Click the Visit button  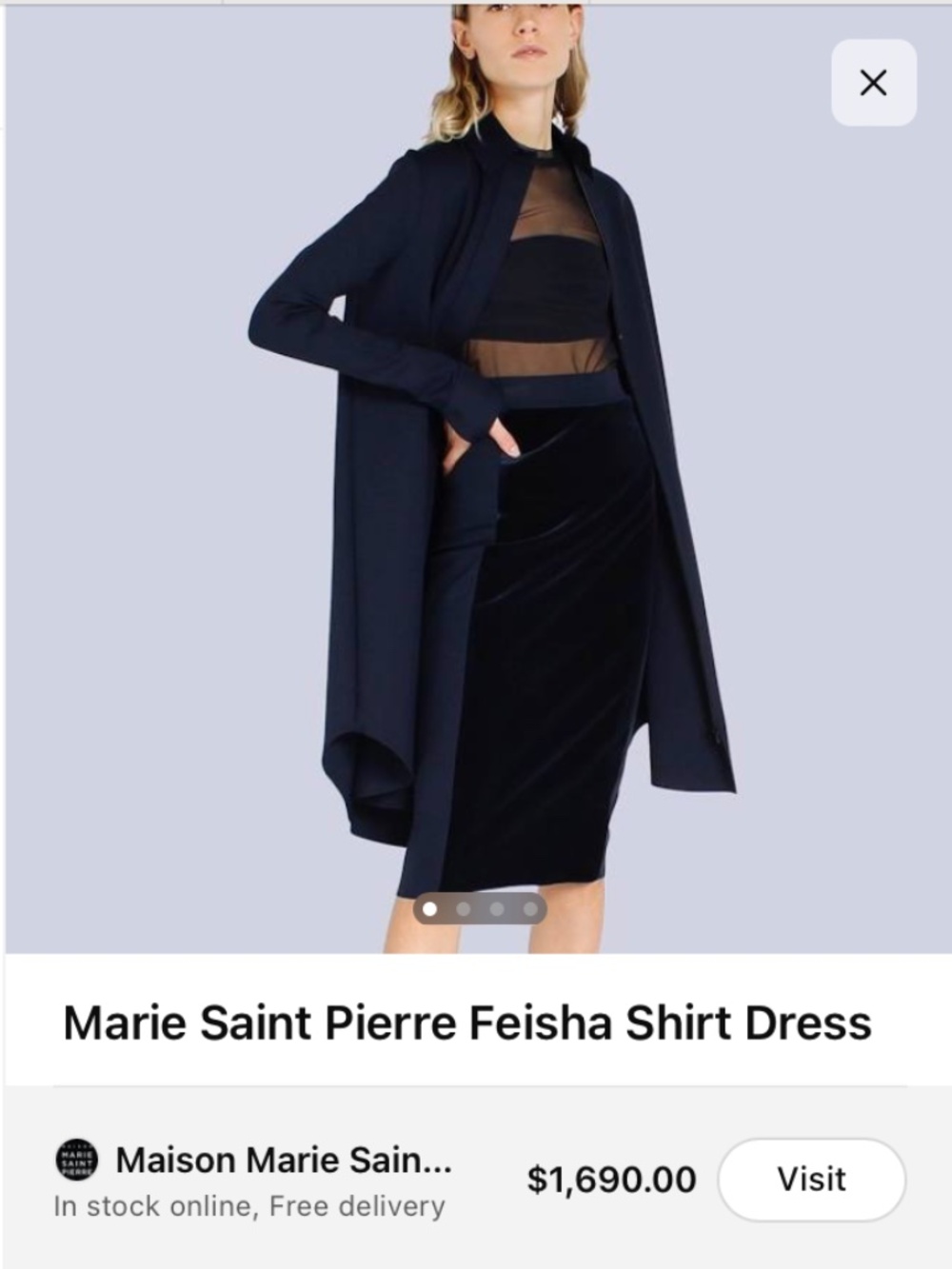[810, 1179]
